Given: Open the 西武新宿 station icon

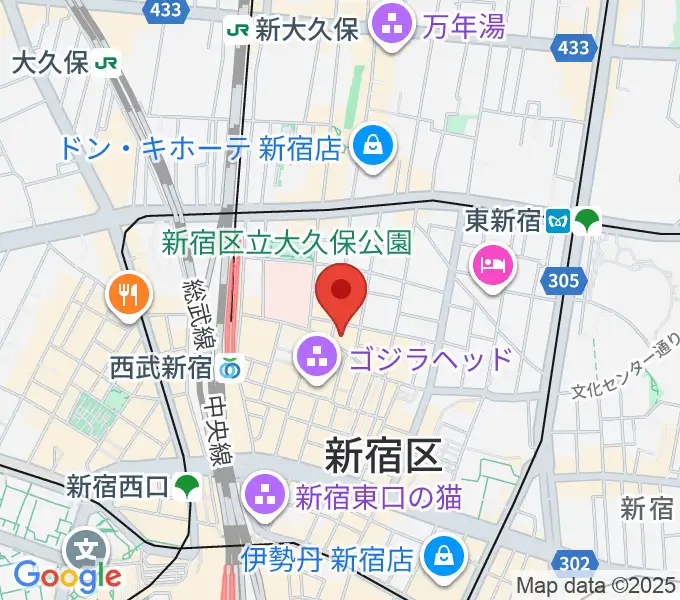Looking at the screenshot, I should coord(231,367).
